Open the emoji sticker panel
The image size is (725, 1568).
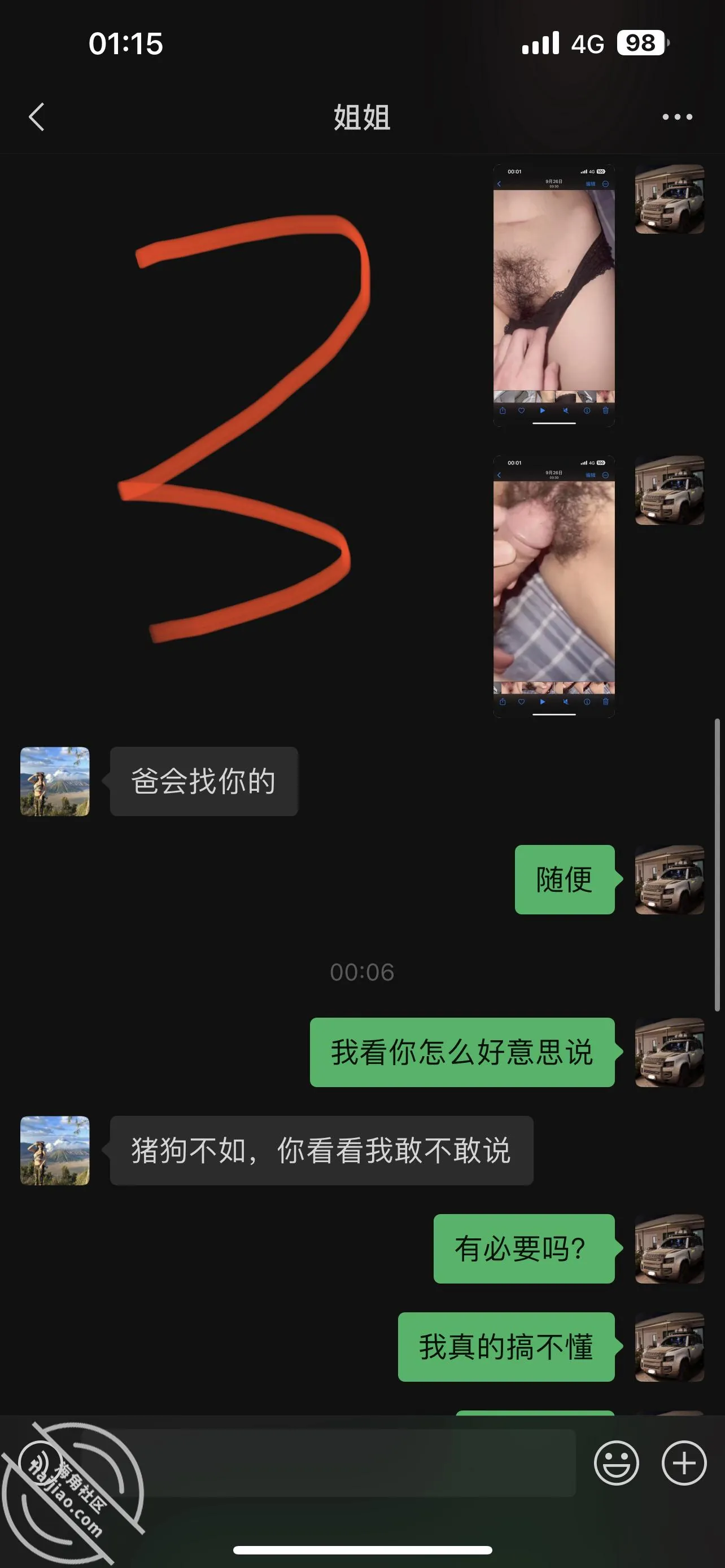616,1462
